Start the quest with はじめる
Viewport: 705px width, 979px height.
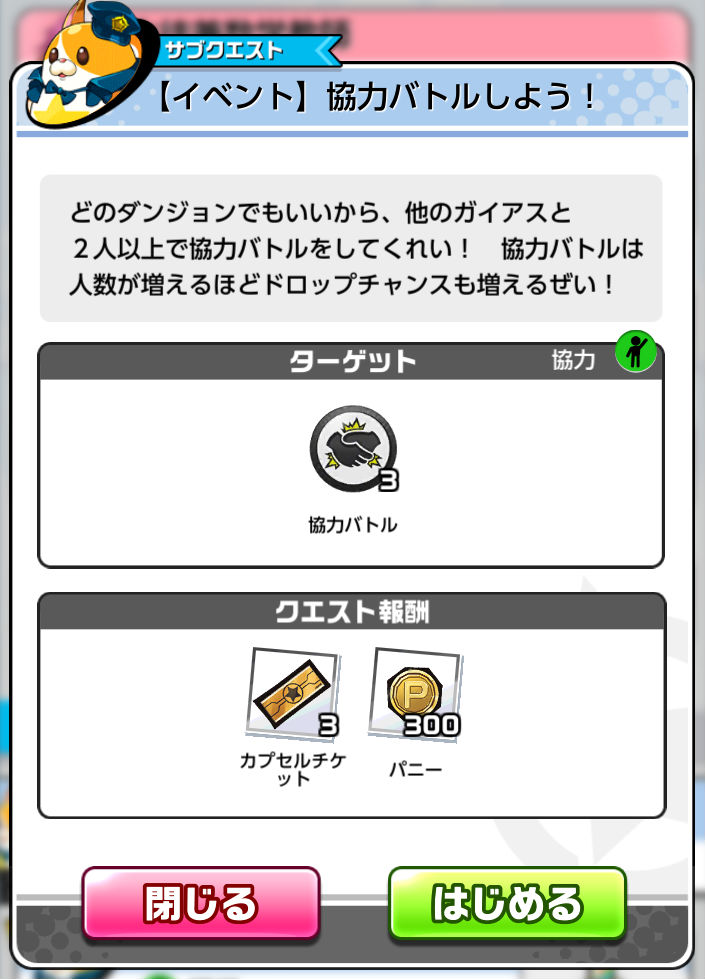pyautogui.click(x=506, y=904)
